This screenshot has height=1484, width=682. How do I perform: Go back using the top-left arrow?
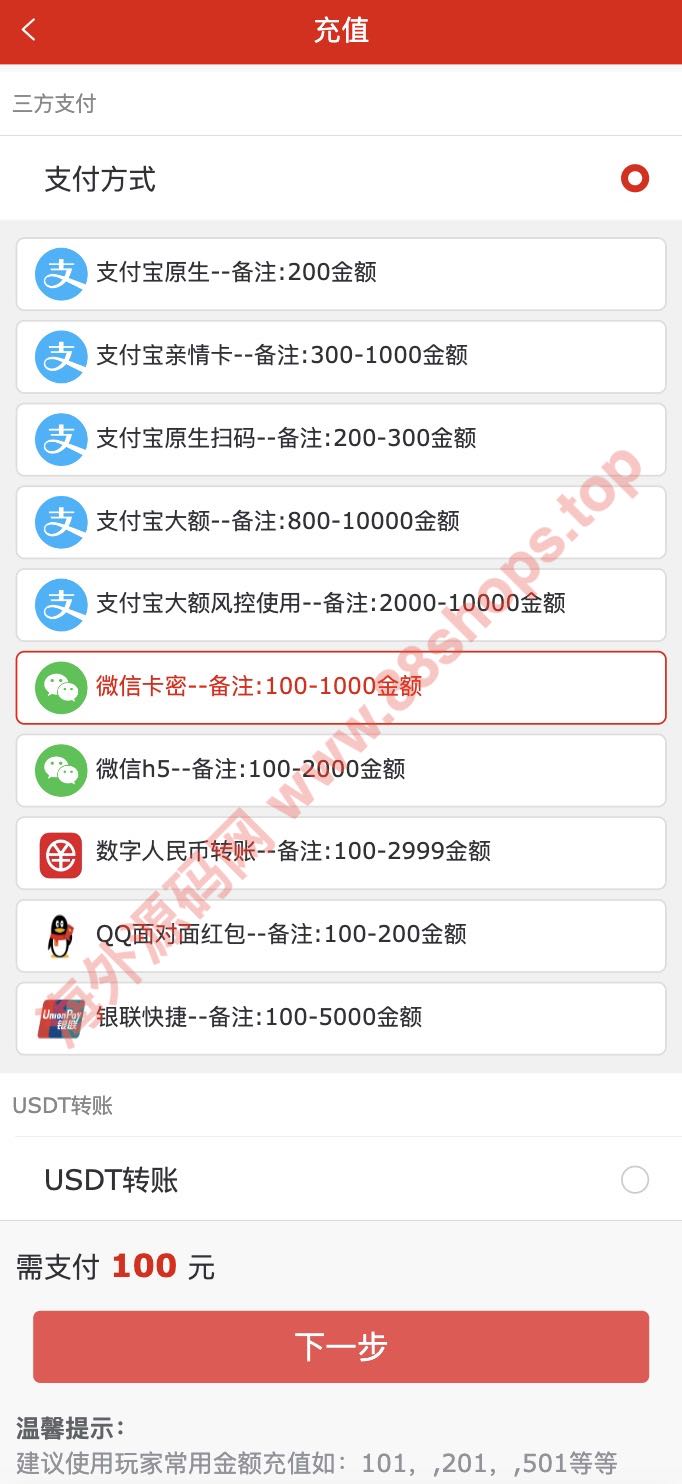point(28,30)
